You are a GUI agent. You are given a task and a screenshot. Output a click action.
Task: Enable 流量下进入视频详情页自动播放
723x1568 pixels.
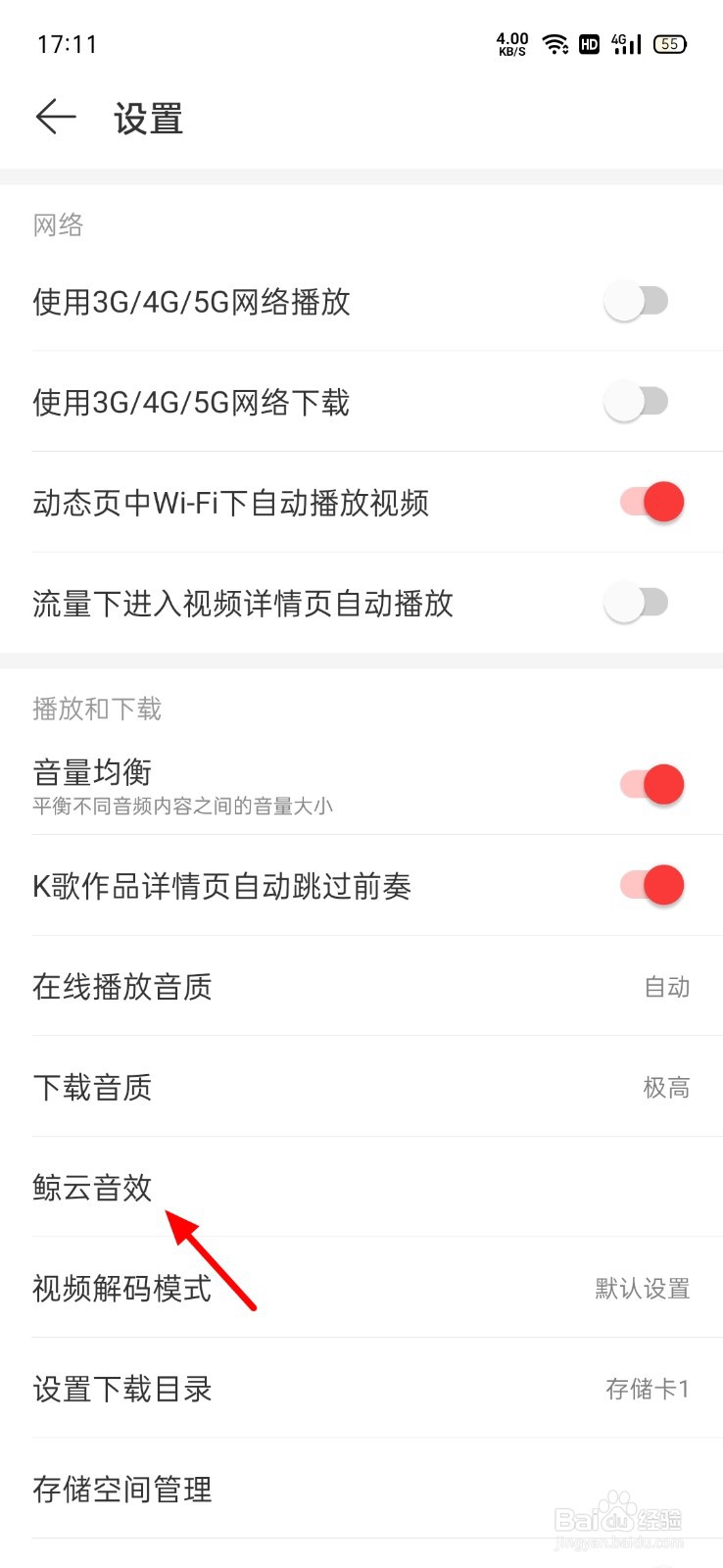638,601
